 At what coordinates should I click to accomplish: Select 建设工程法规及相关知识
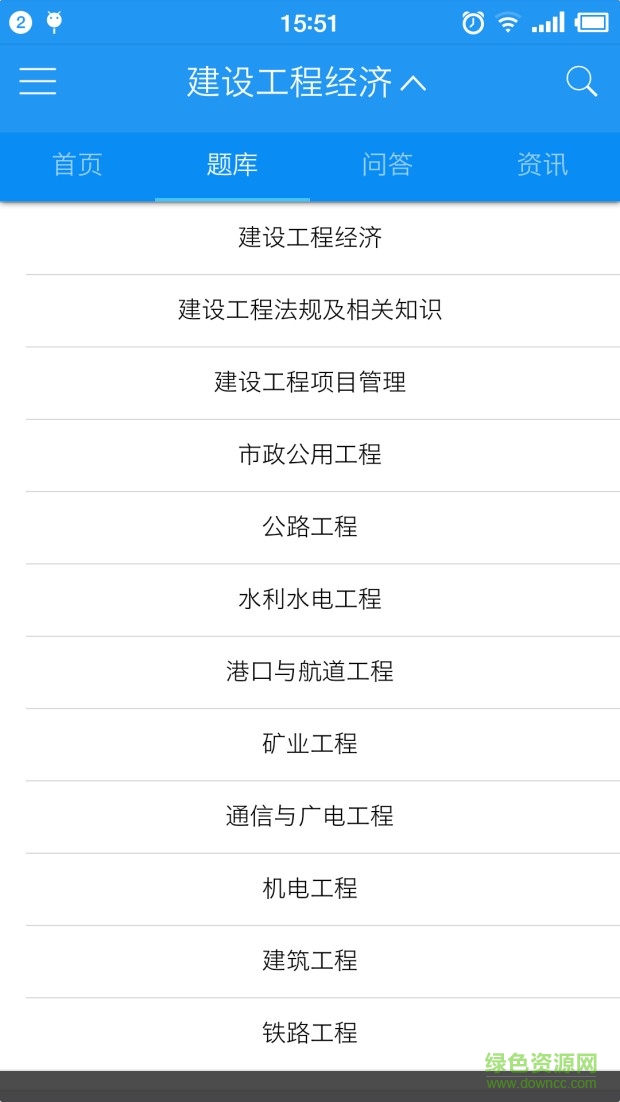click(x=310, y=310)
